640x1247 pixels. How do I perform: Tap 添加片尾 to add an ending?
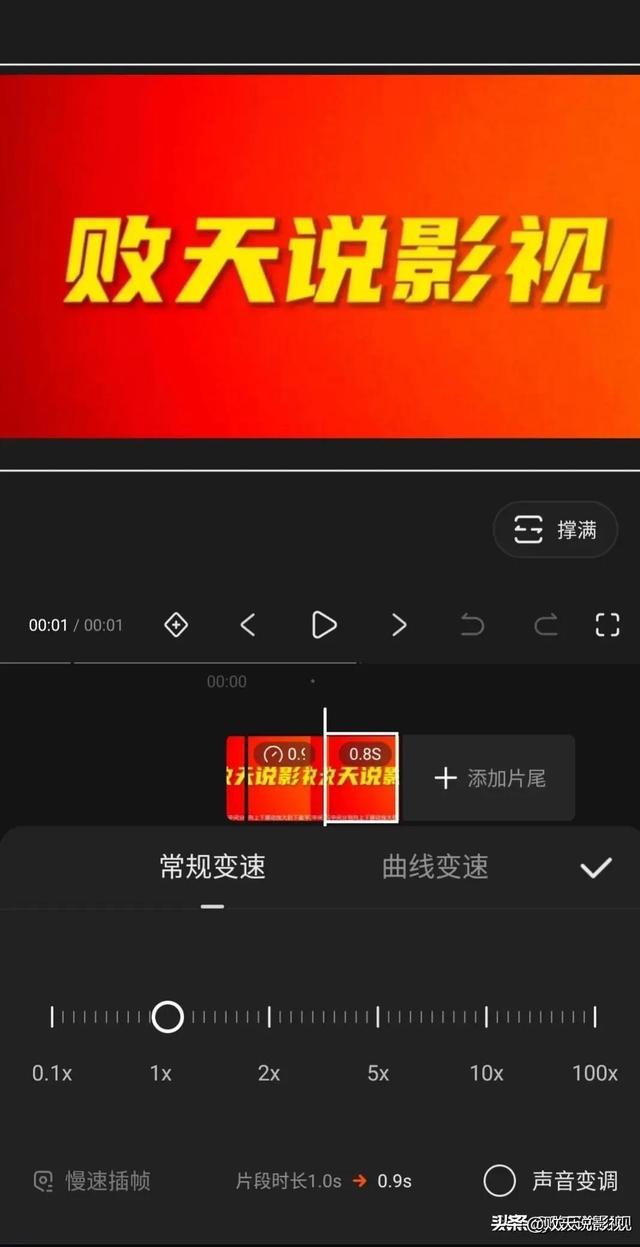click(x=490, y=779)
